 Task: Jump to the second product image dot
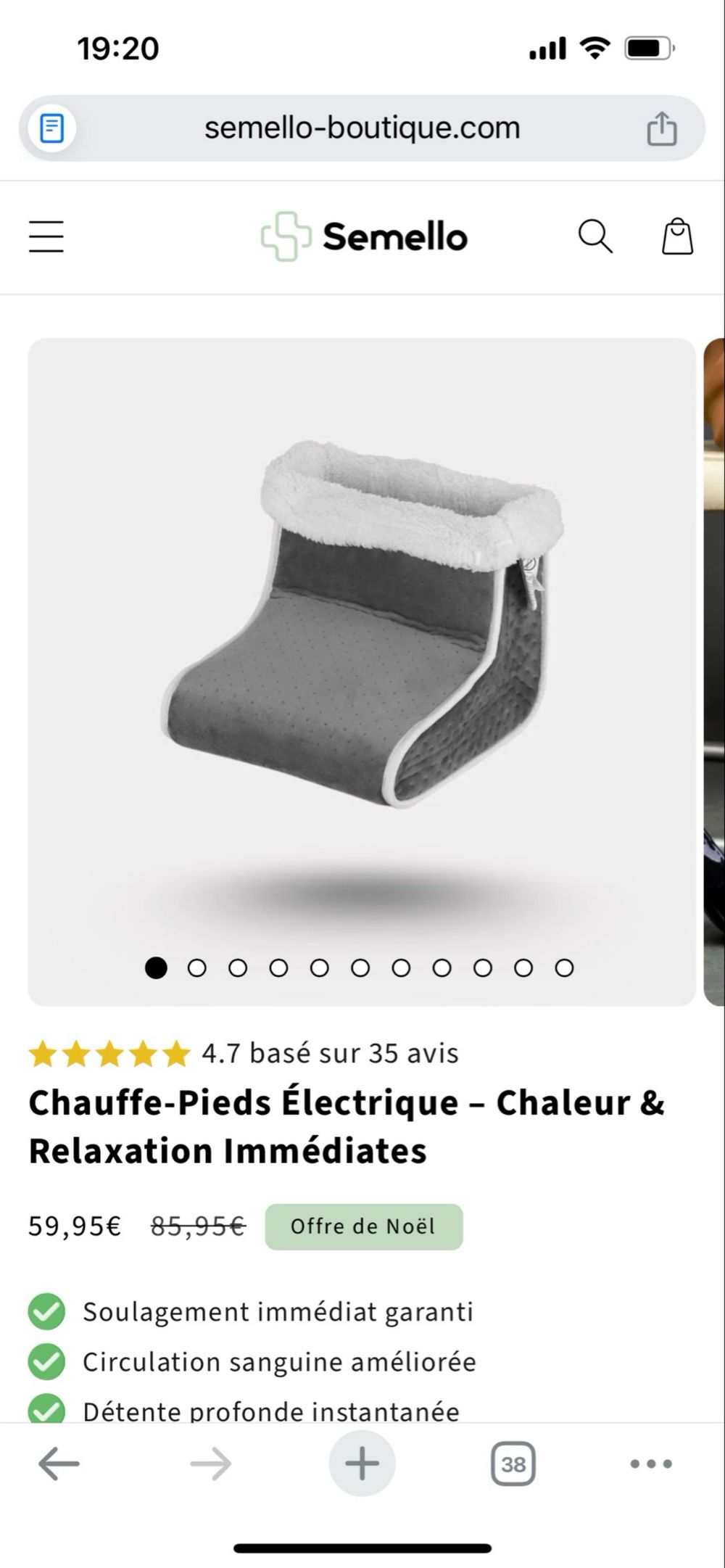tap(196, 967)
